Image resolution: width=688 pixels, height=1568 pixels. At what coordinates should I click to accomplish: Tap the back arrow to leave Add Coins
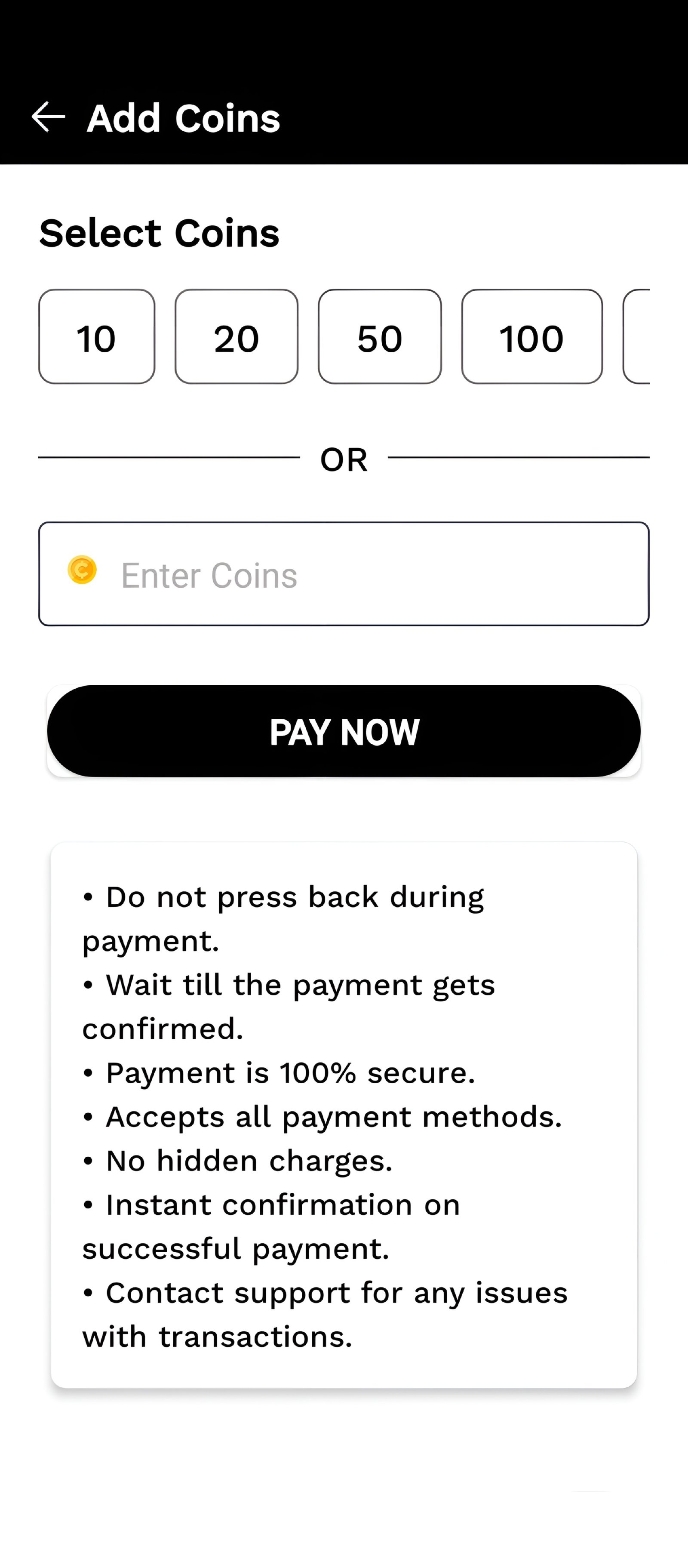[47, 117]
